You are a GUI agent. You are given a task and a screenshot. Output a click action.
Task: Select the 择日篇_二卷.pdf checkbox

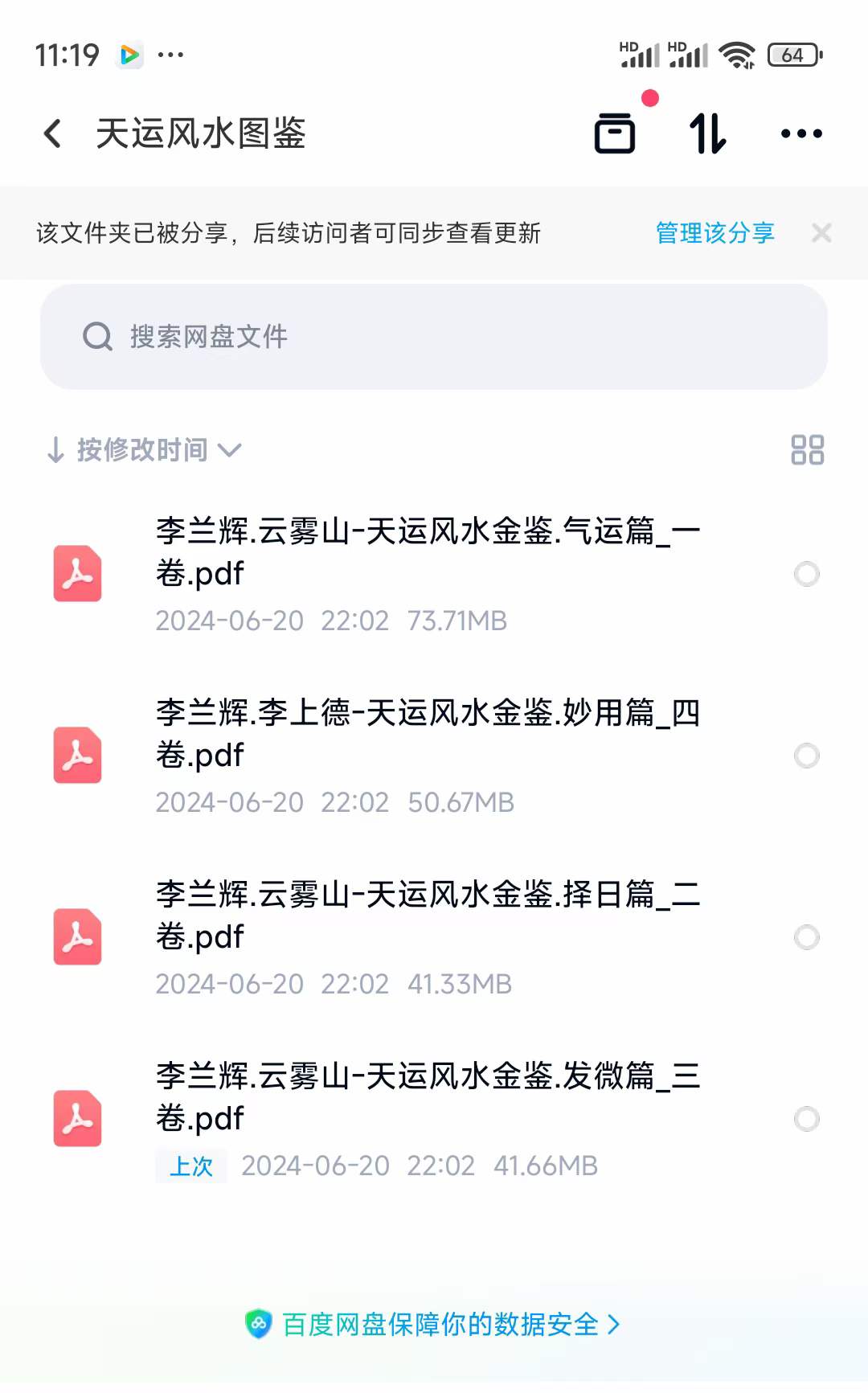tap(807, 937)
